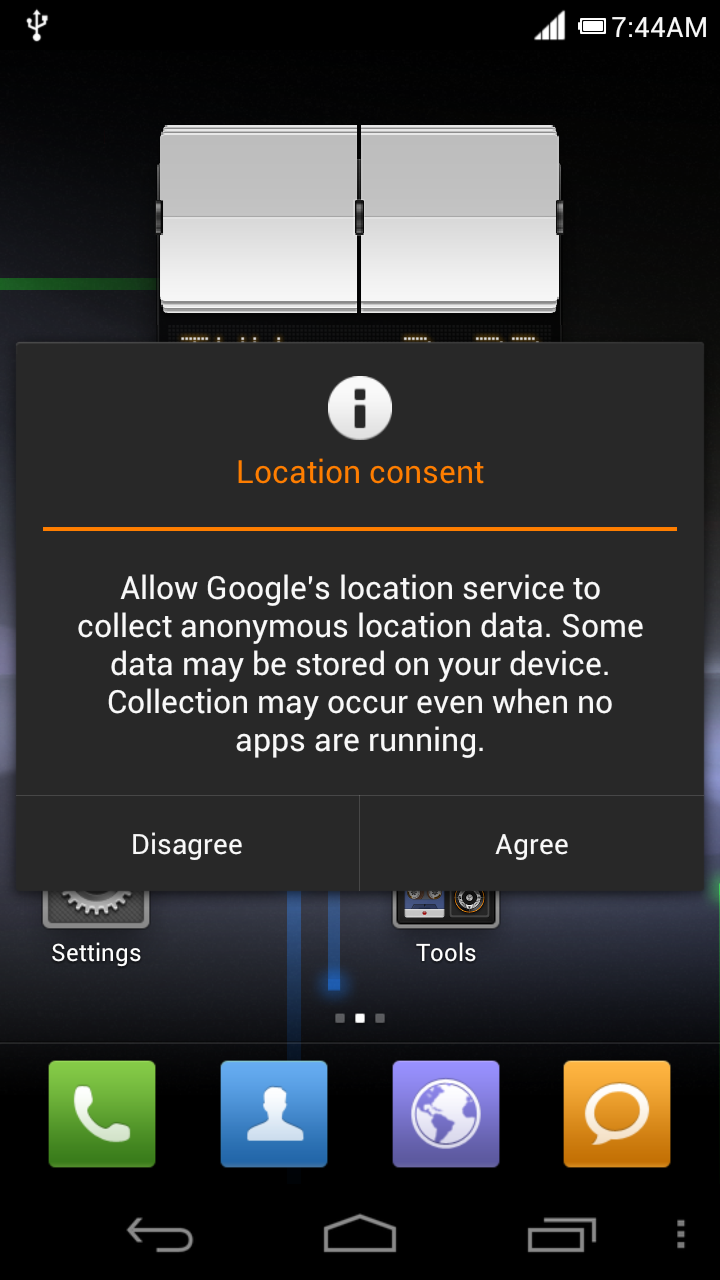Open the navigation bar overflow menu
Screen dimensions: 720x1280
click(681, 1234)
